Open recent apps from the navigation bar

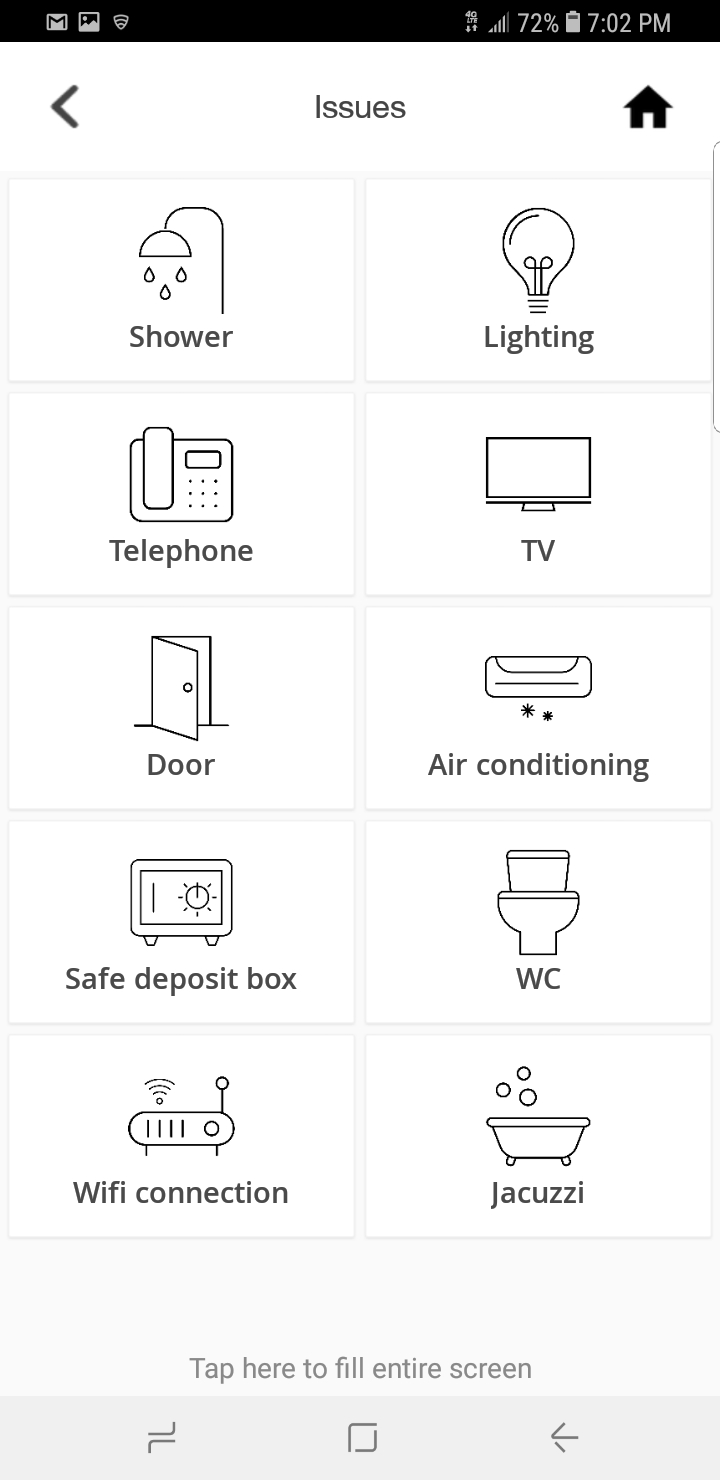[x=162, y=1438]
